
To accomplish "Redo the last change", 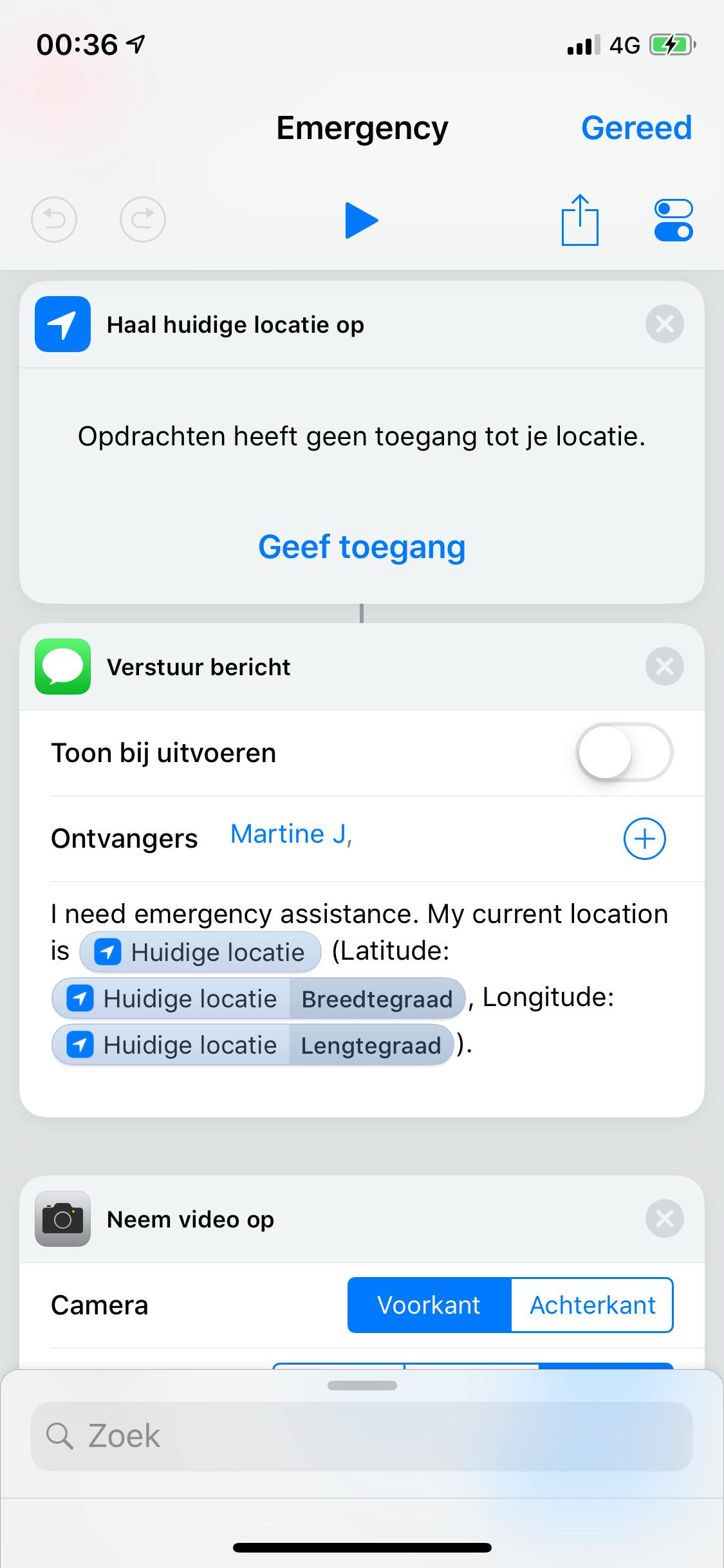I will [x=143, y=219].
